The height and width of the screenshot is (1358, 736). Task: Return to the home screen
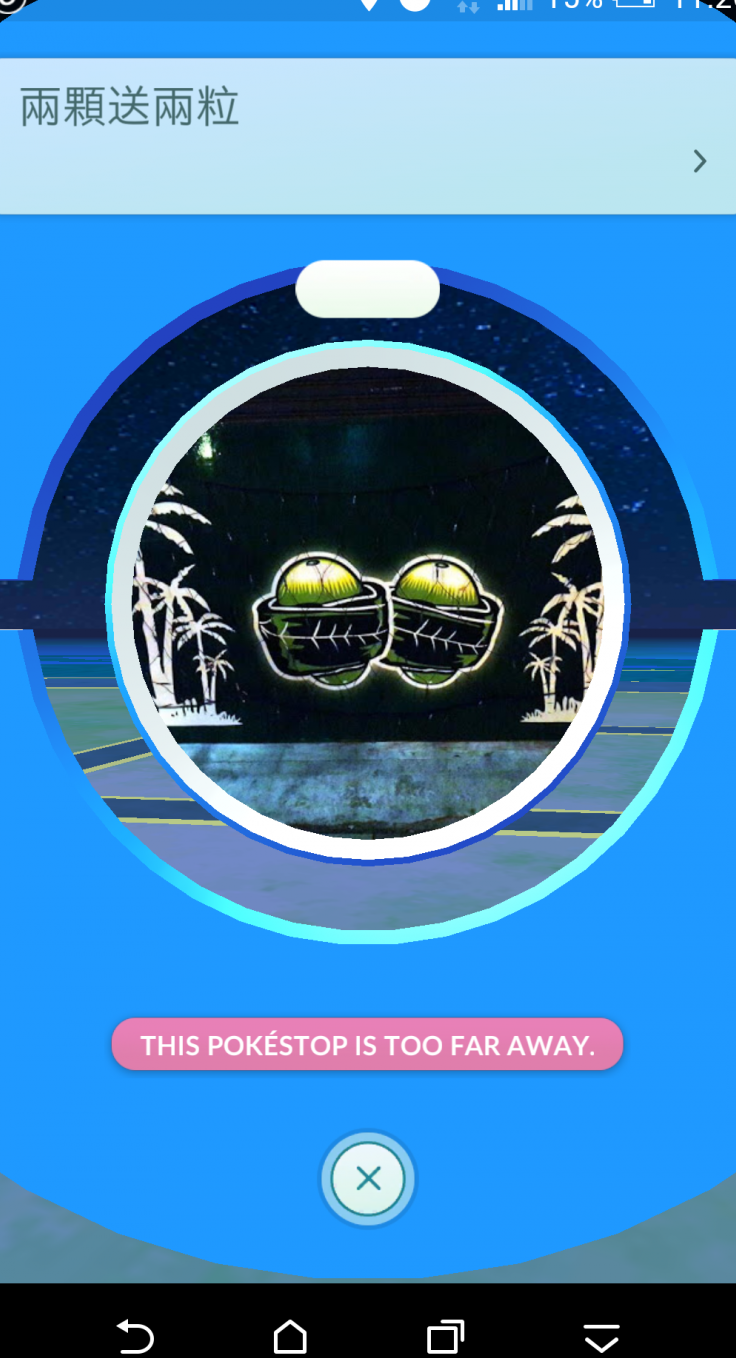[290, 1336]
